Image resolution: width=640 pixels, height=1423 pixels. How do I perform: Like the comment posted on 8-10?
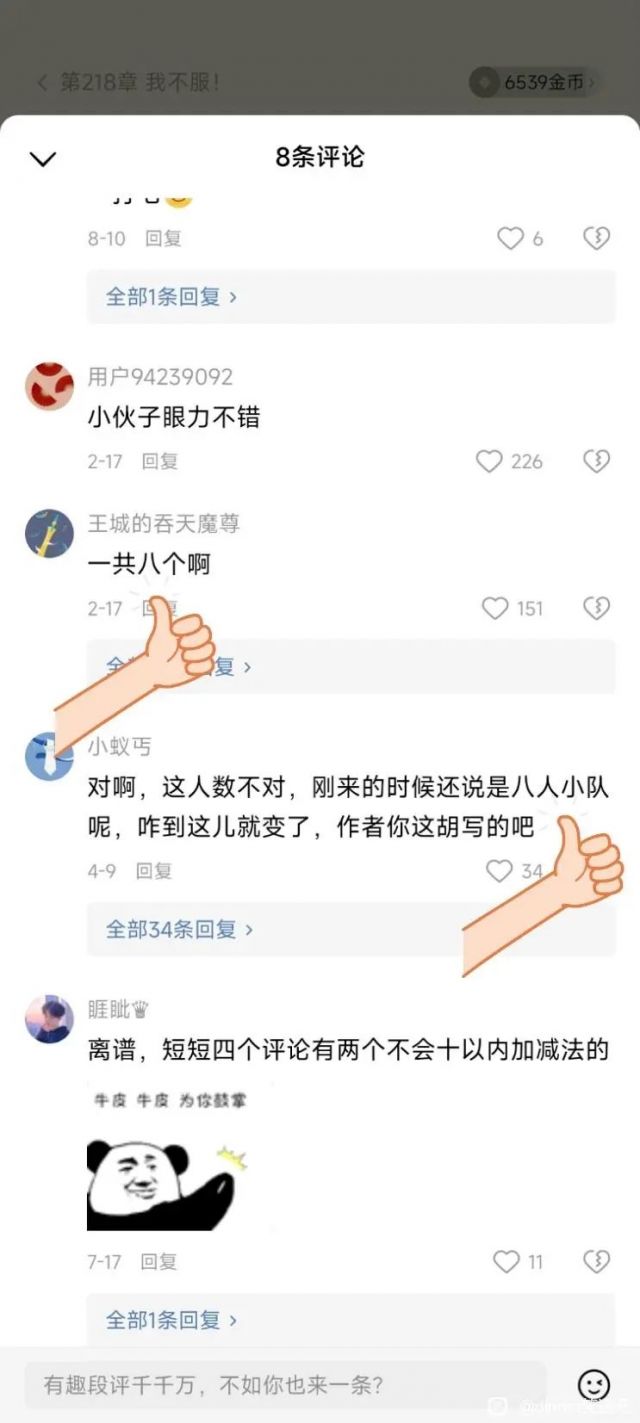(x=511, y=238)
